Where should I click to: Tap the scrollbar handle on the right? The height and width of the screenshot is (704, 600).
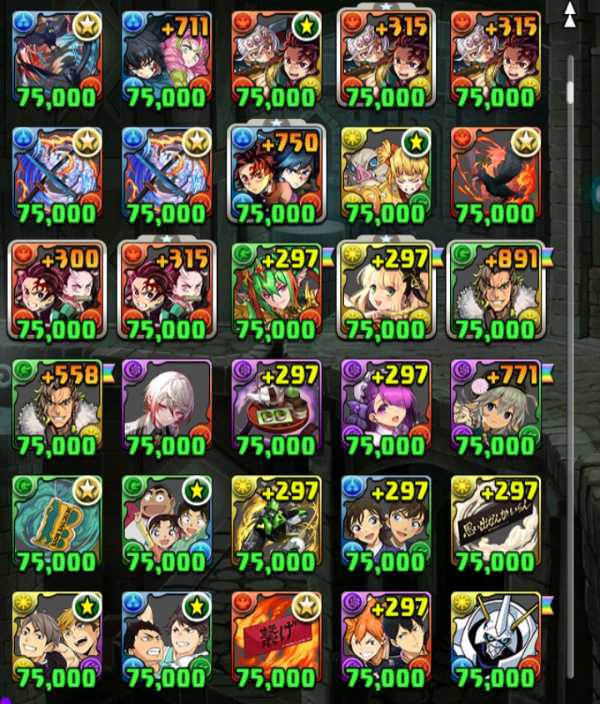tap(570, 92)
